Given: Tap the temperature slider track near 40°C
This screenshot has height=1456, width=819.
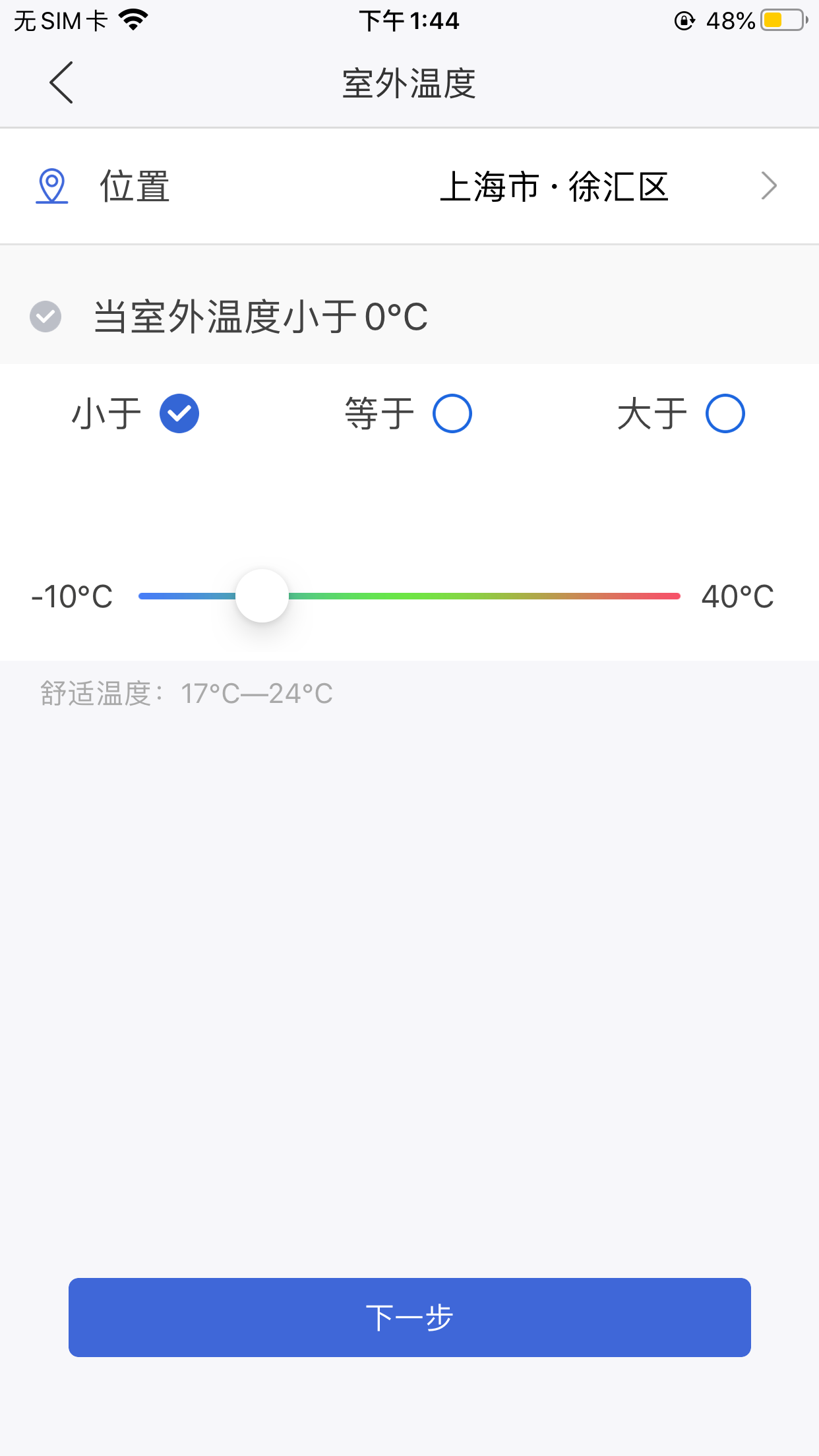Looking at the screenshot, I should coord(666,596).
